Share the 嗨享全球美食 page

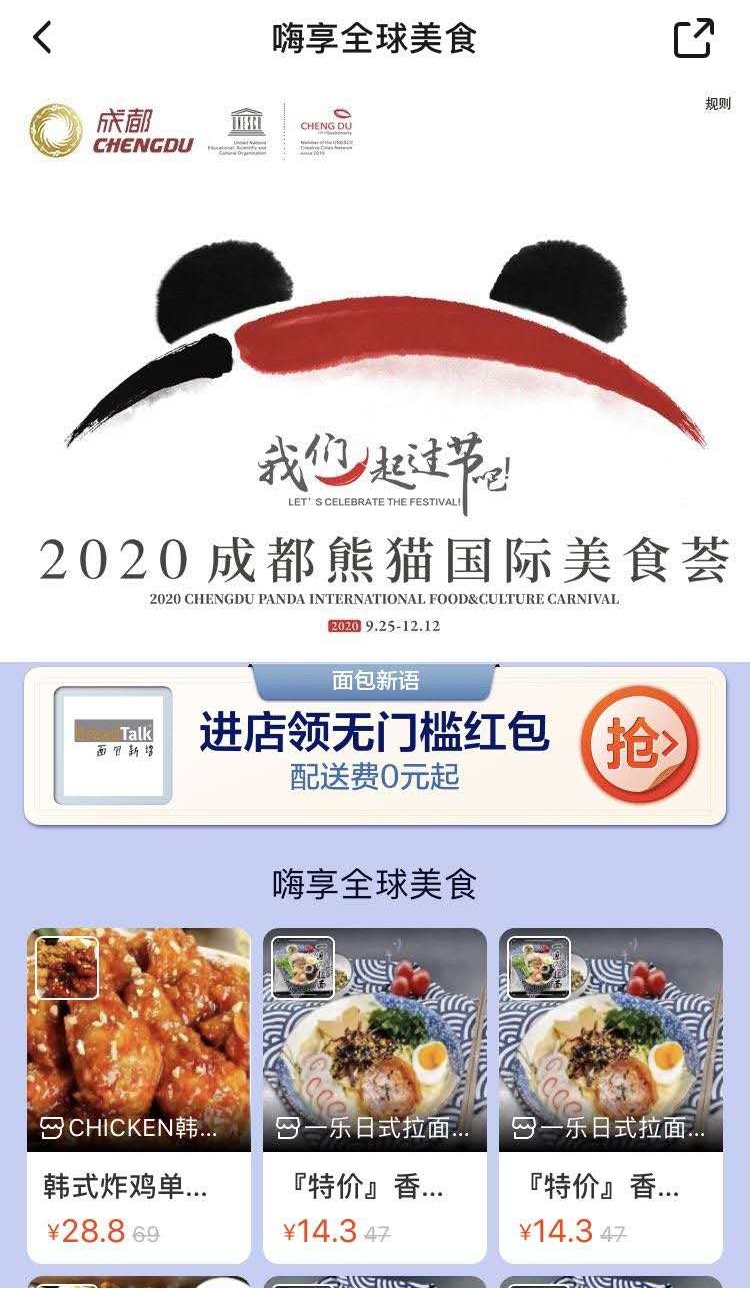[693, 38]
